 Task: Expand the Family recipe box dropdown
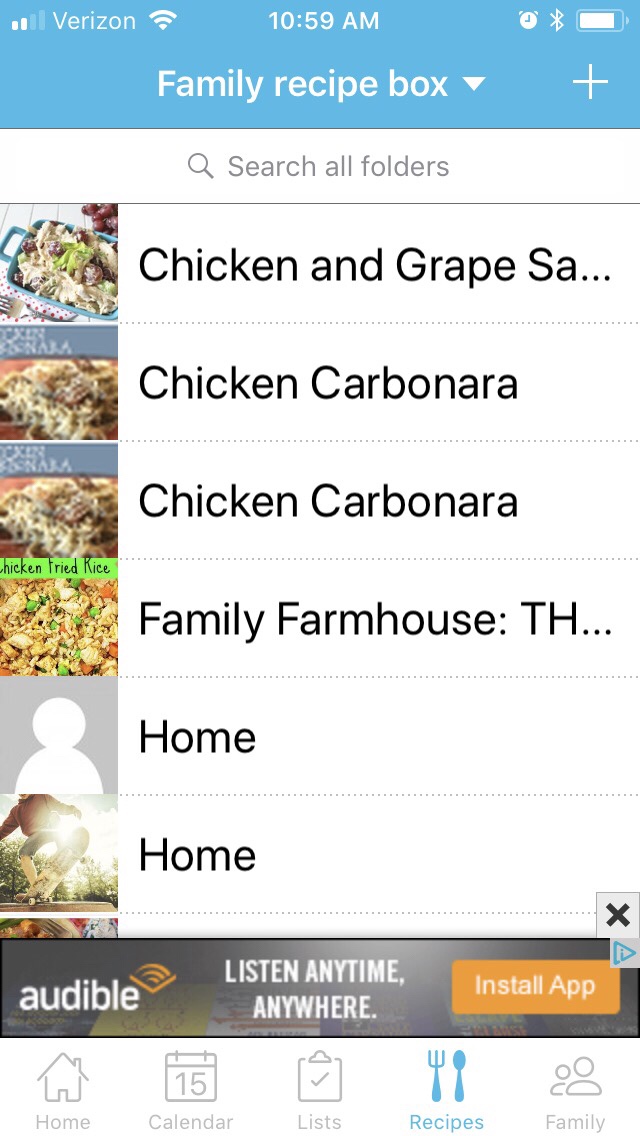[x=321, y=84]
